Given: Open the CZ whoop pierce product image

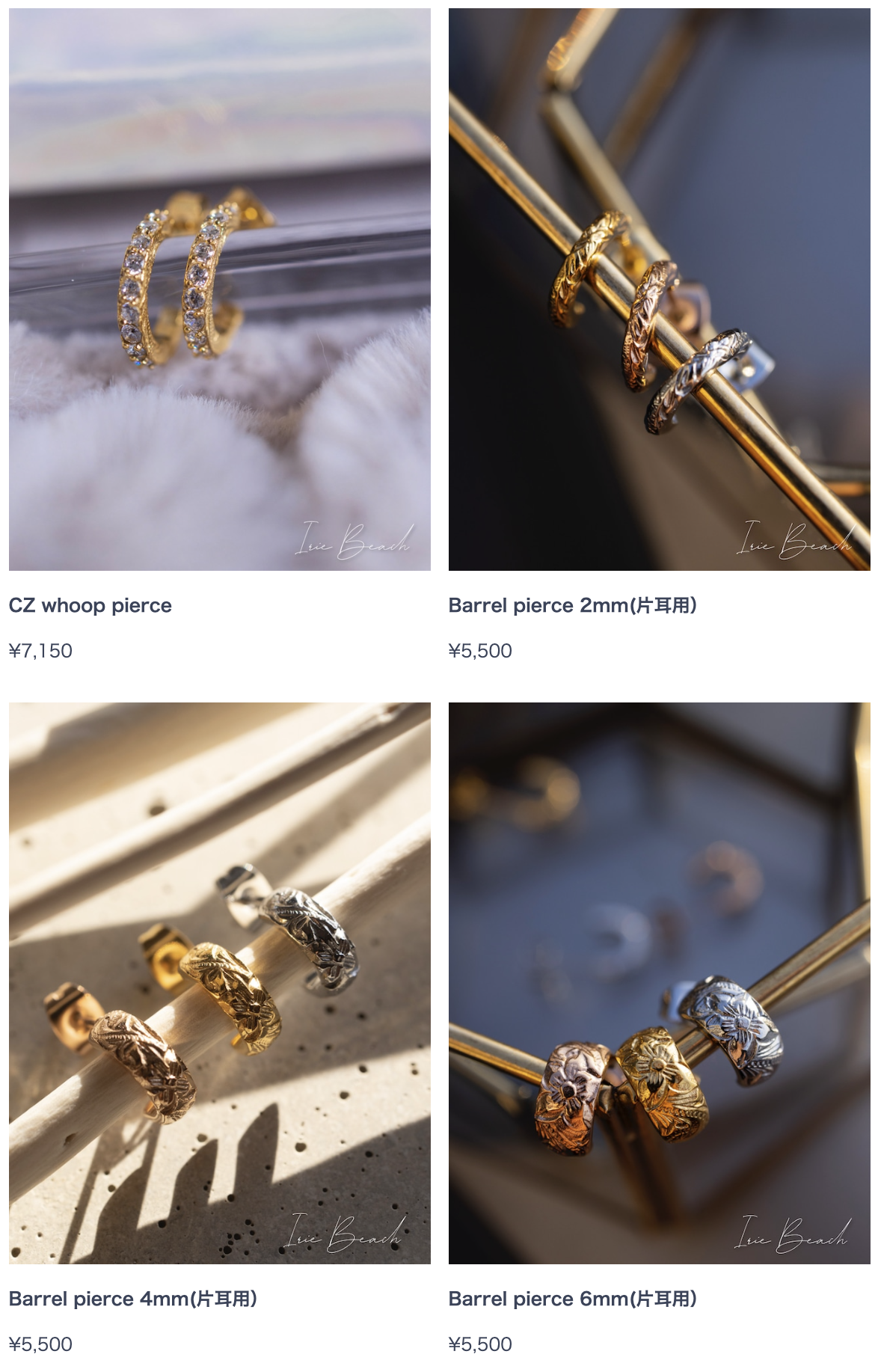Looking at the screenshot, I should [219, 290].
